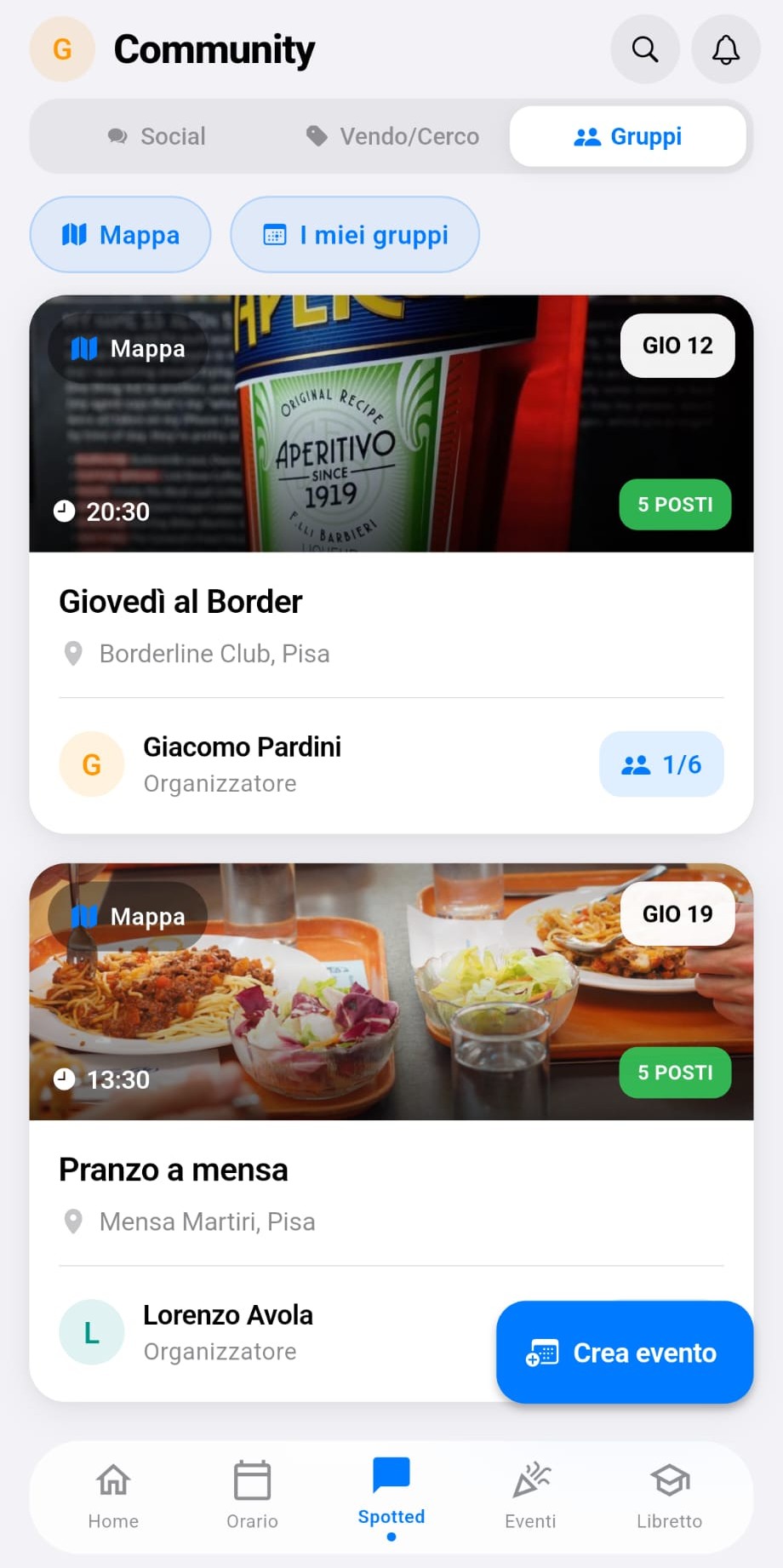Tap the Spotted icon in bottom navigation

(391, 1475)
